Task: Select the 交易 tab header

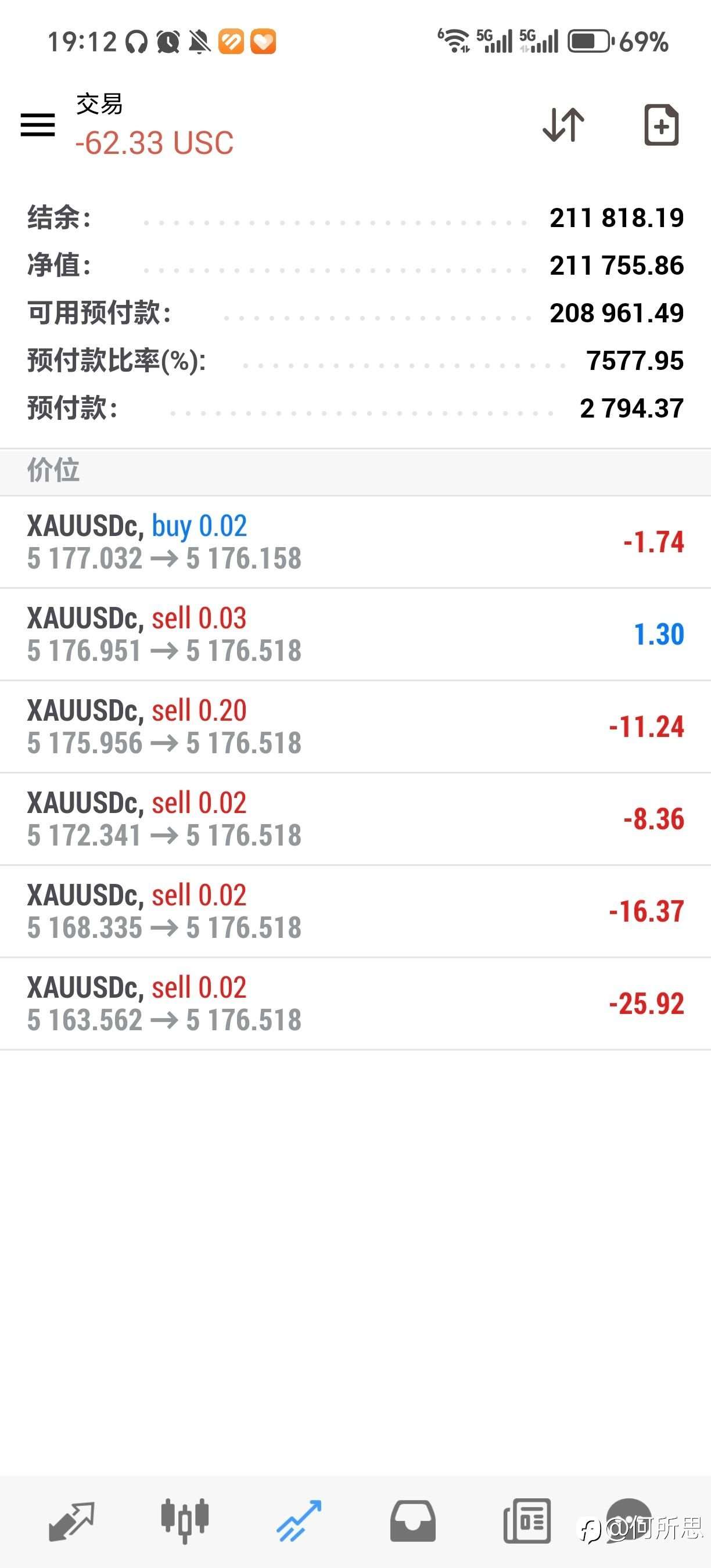Action: tap(99, 105)
